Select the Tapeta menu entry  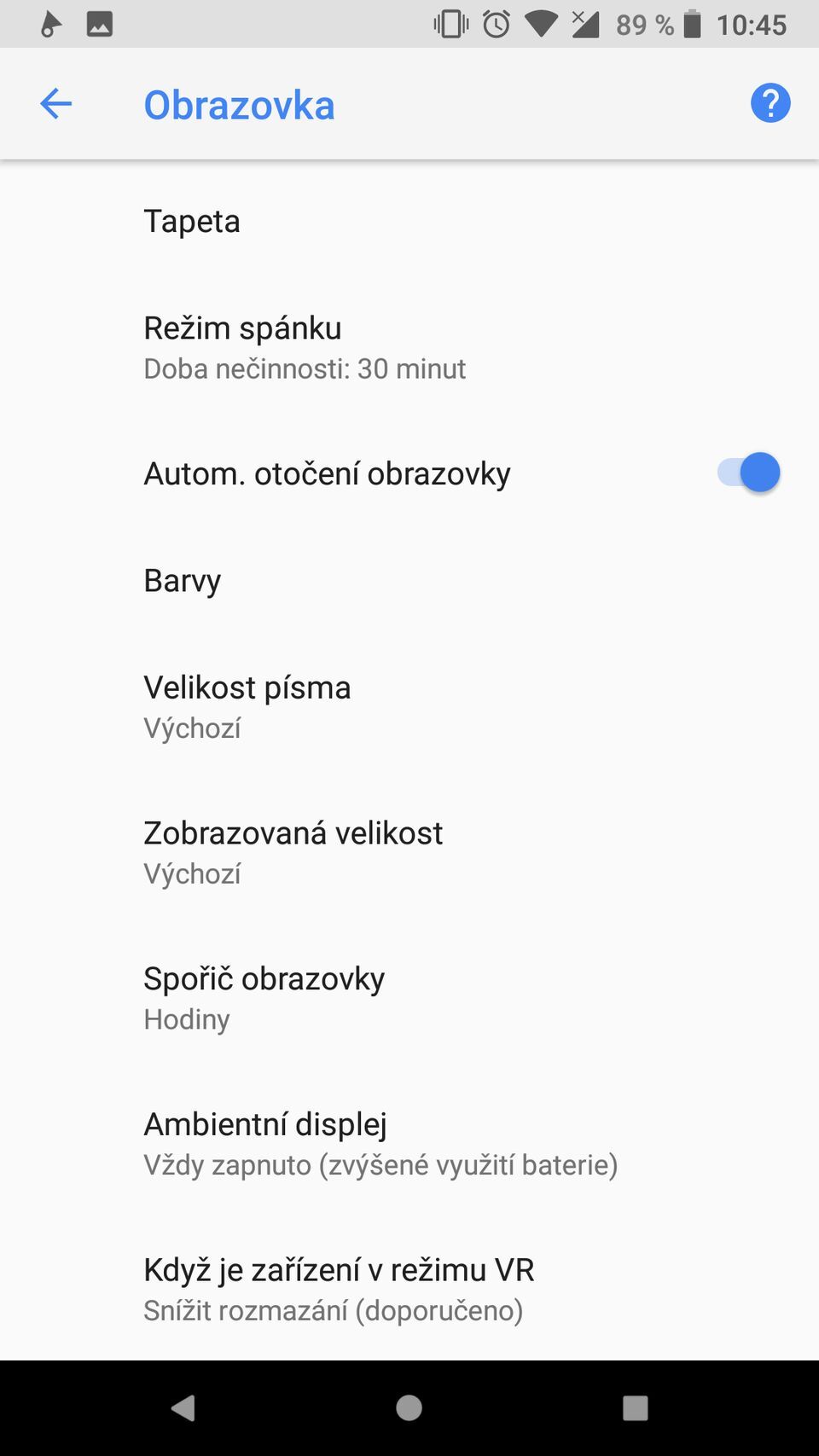pyautogui.click(x=192, y=221)
